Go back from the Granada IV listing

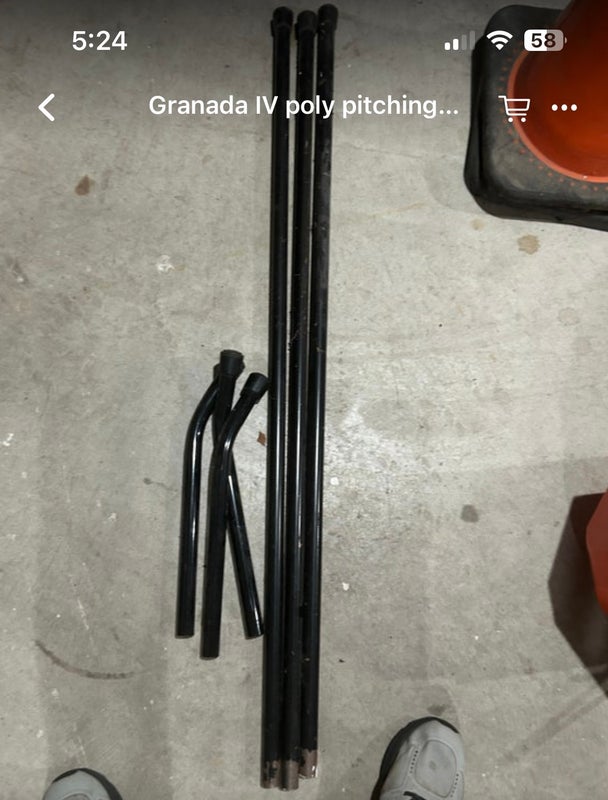[47, 107]
